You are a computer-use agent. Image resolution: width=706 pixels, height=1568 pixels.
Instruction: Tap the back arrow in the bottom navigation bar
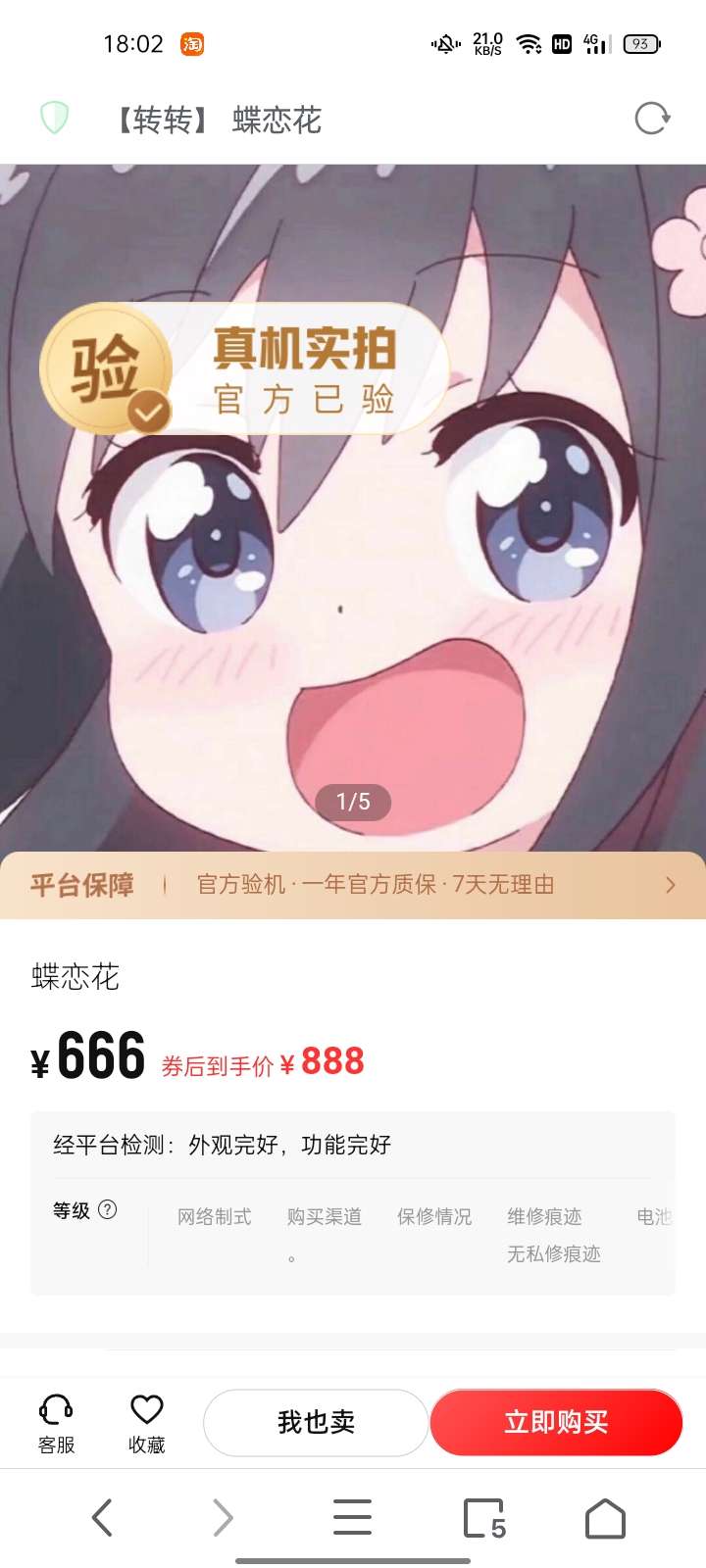[102, 1516]
